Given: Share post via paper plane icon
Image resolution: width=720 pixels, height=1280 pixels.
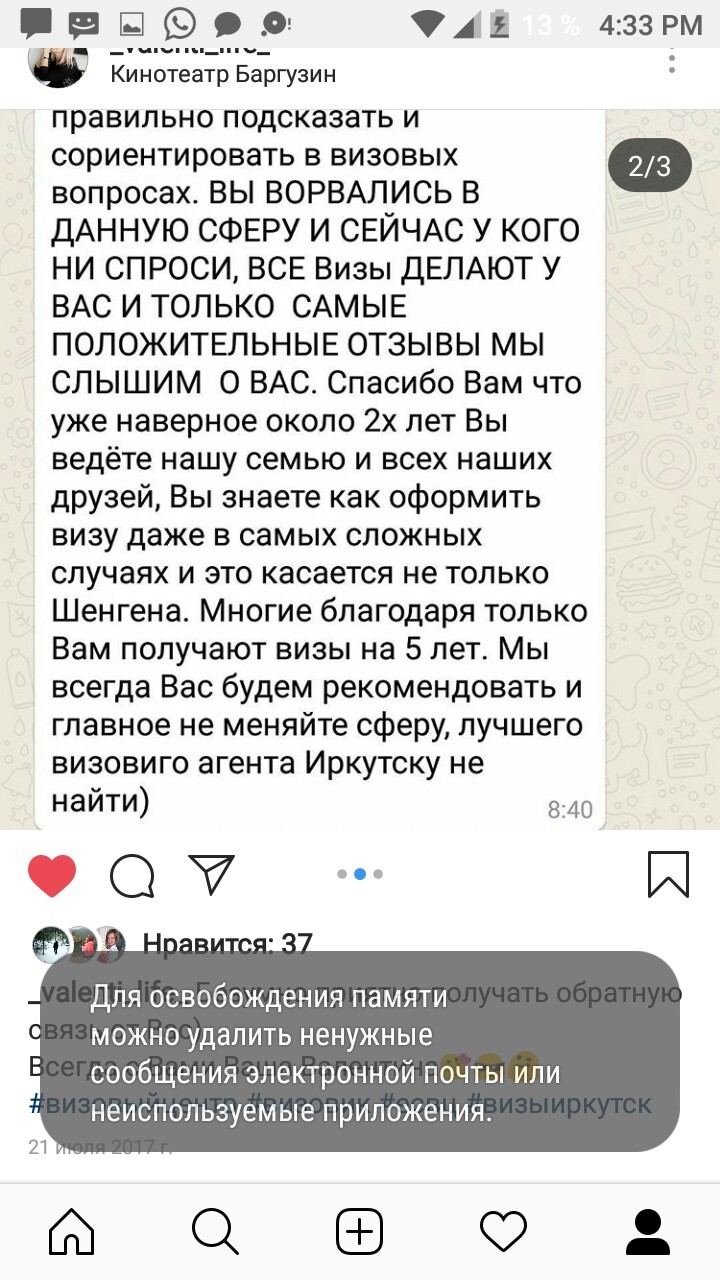Looking at the screenshot, I should (x=211, y=875).
